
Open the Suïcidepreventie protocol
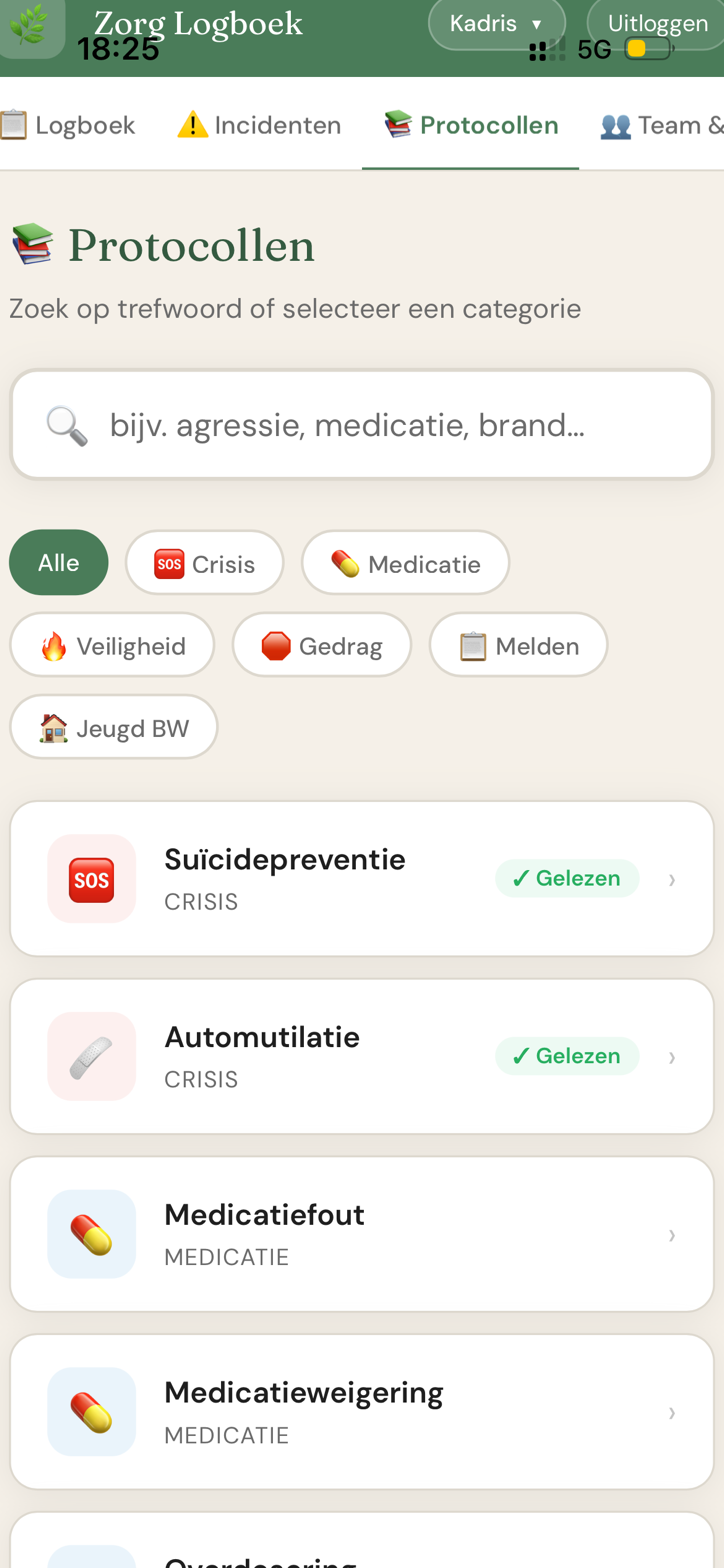click(361, 879)
